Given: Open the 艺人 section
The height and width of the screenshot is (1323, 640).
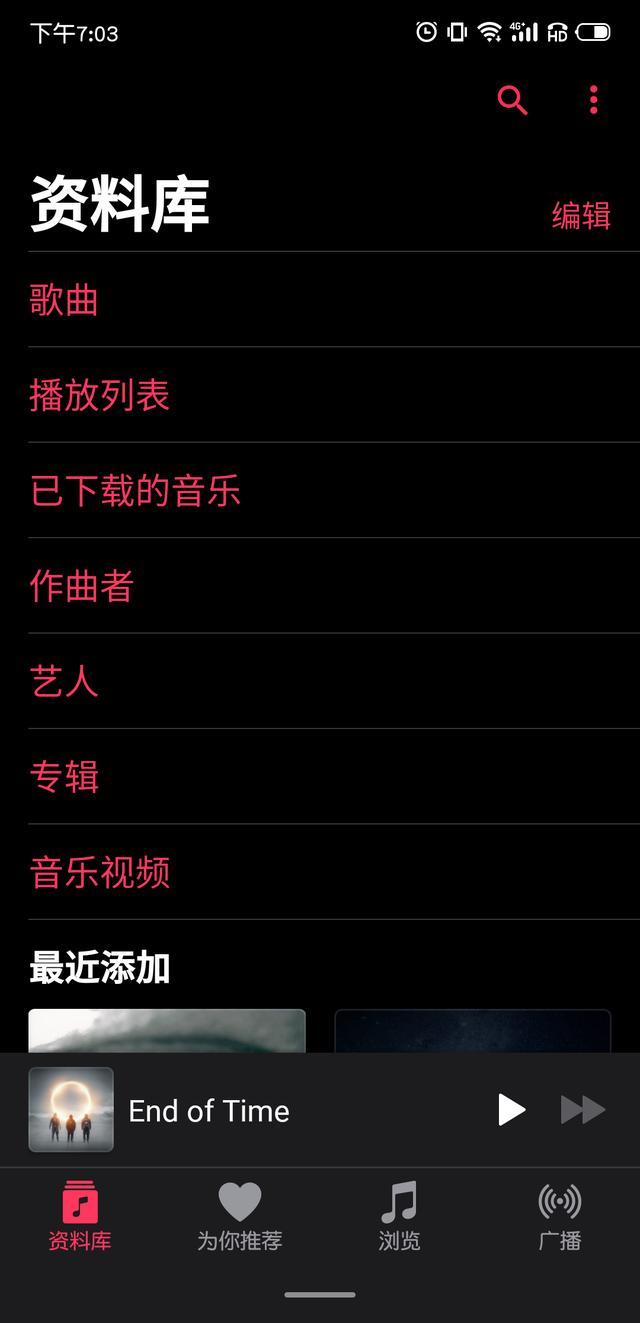Looking at the screenshot, I should point(64,682).
